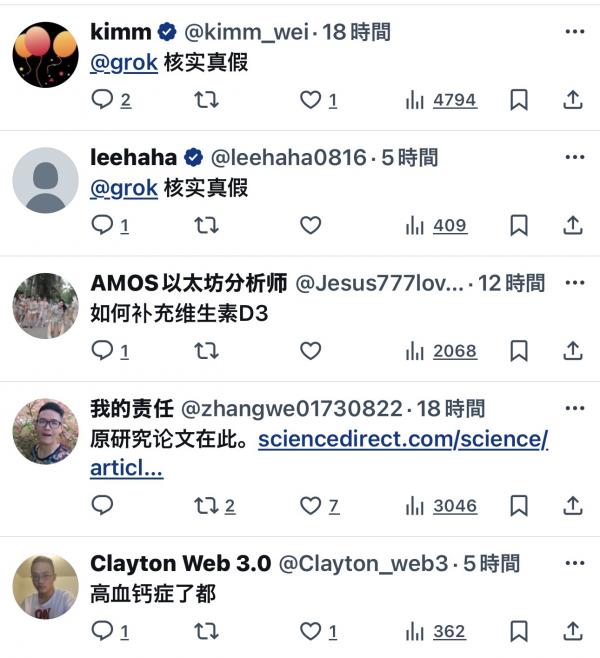Bookmark leehaha's reply
Image resolution: width=600 pixels, height=658 pixels.
(x=519, y=225)
